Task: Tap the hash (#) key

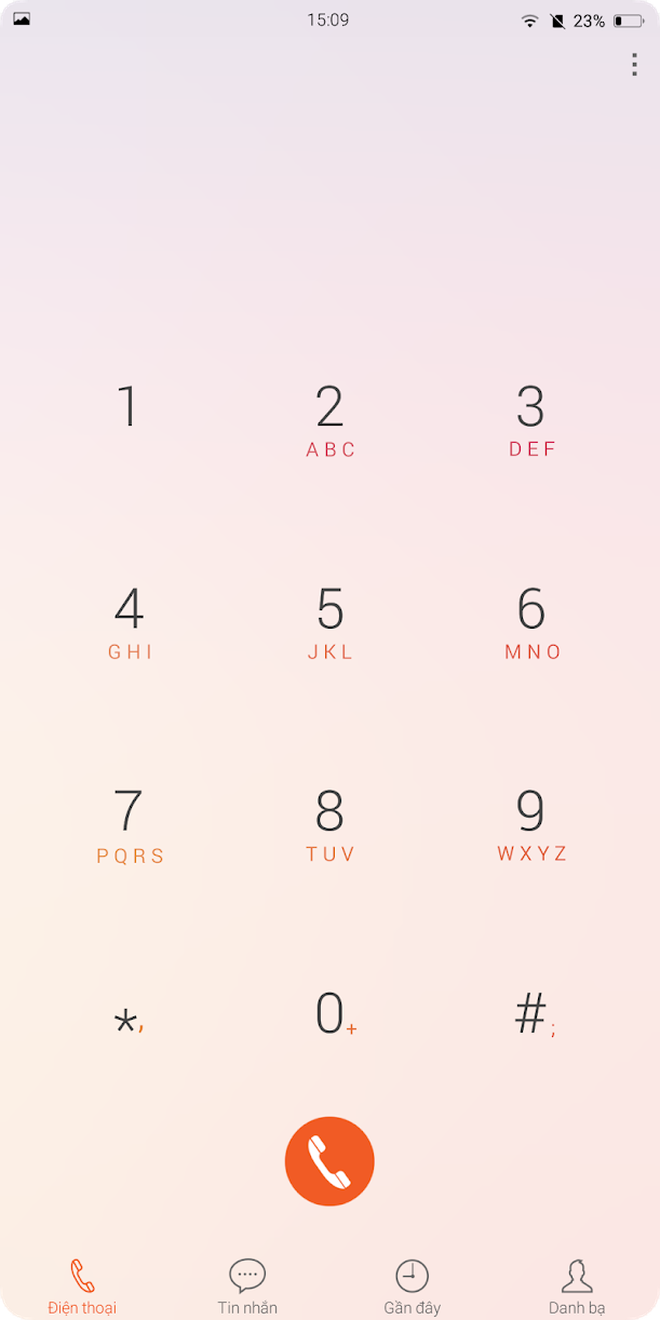Action: tap(532, 1015)
